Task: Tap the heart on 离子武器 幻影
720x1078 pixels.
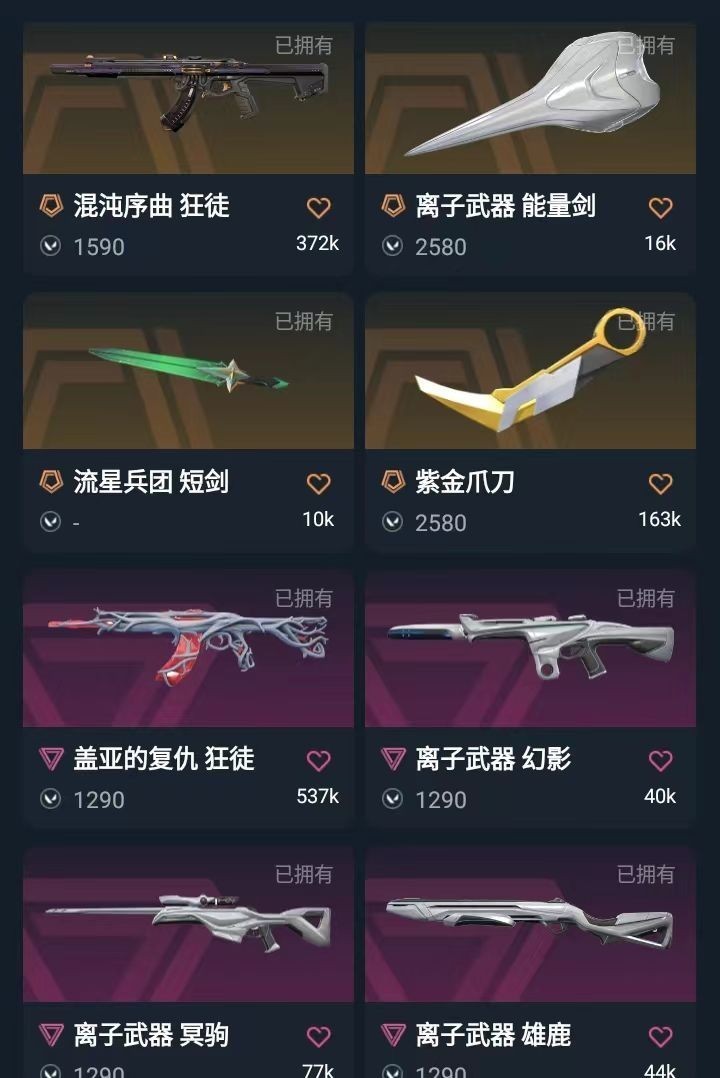Action: tap(660, 761)
